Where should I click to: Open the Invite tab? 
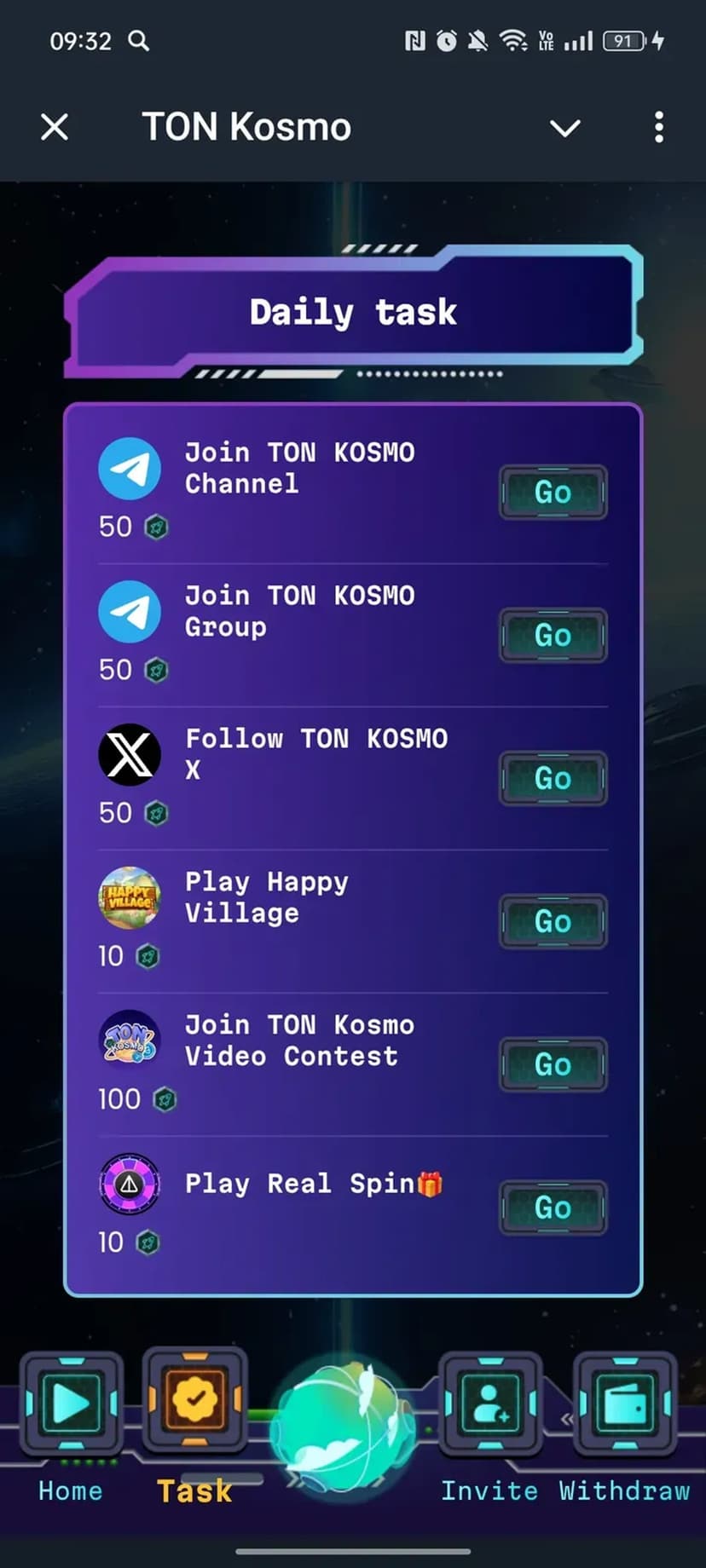(489, 1425)
